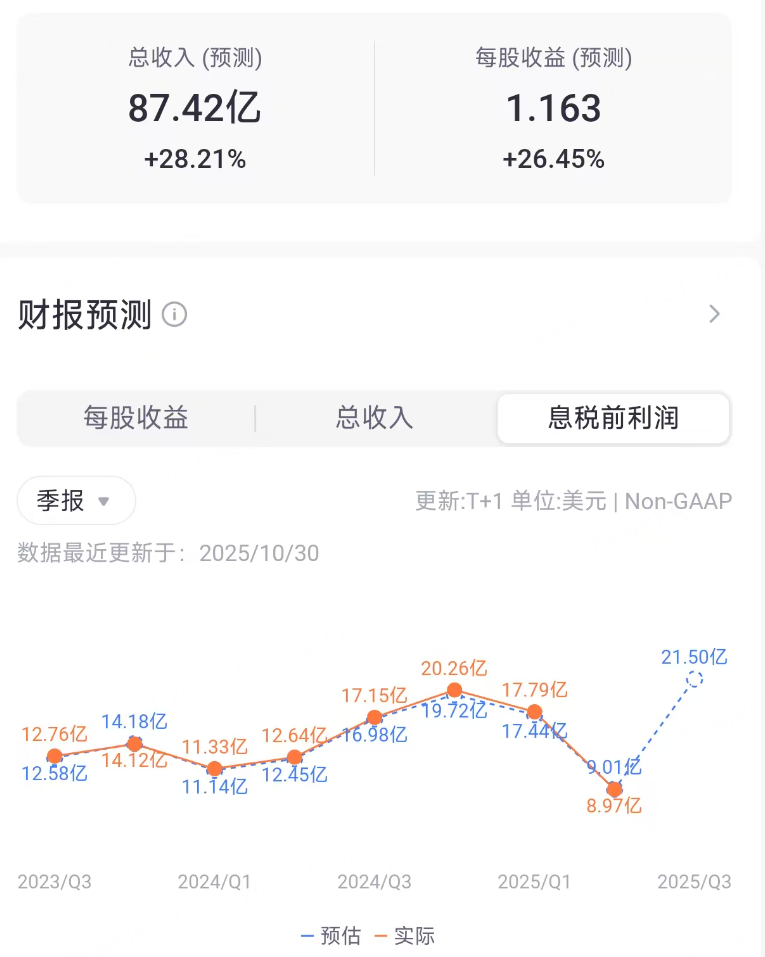Switch to the 总收入 tab
The image size is (765, 957).
(x=374, y=419)
